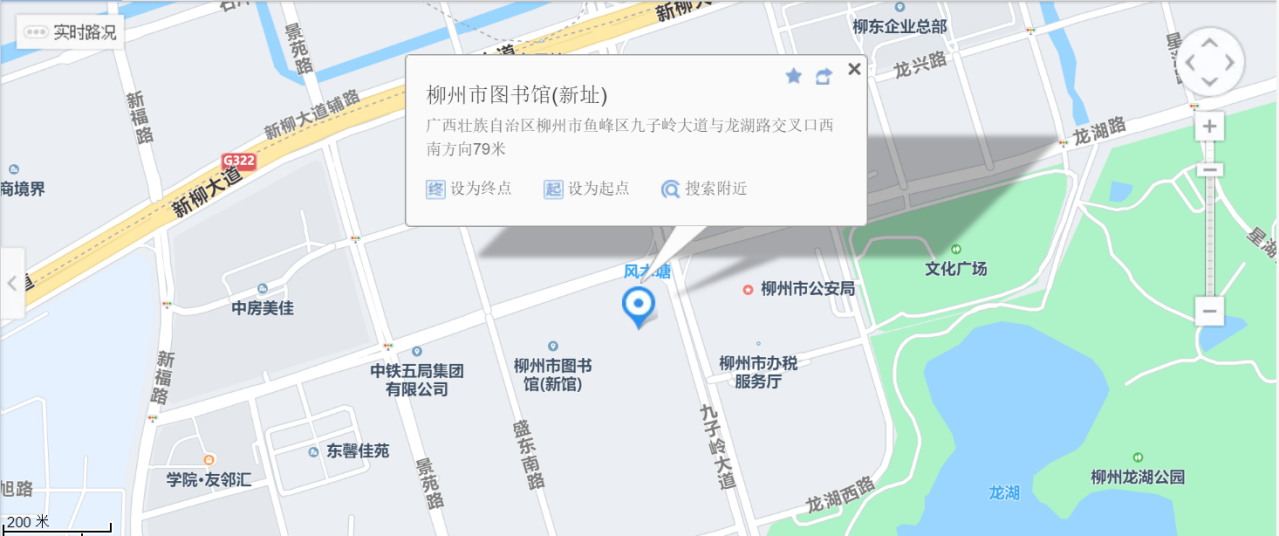The width and height of the screenshot is (1279, 536).
Task: Share the 柳州市图书馆 location
Action: 824,76
